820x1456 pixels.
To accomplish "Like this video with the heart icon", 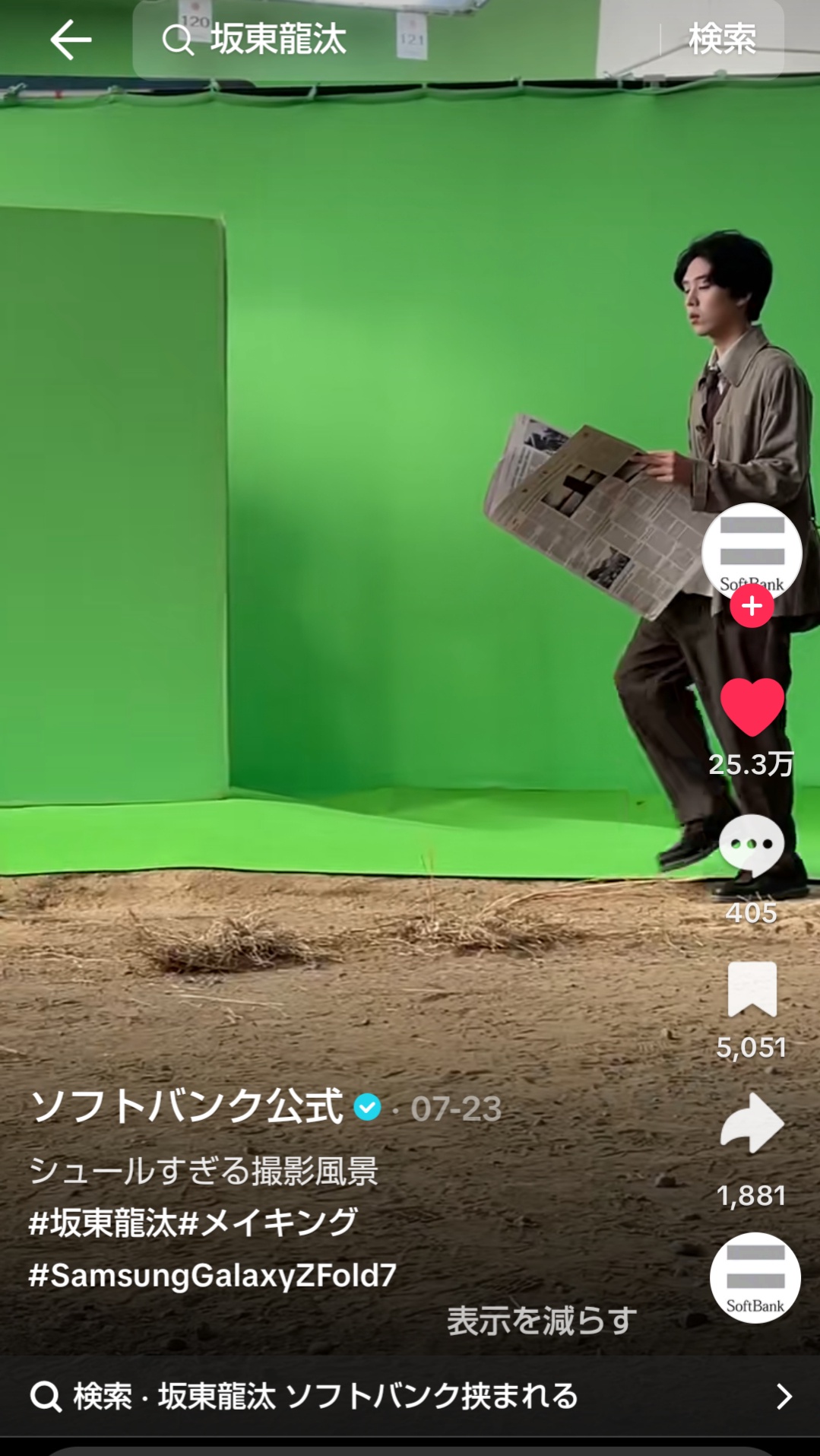I will 752,707.
